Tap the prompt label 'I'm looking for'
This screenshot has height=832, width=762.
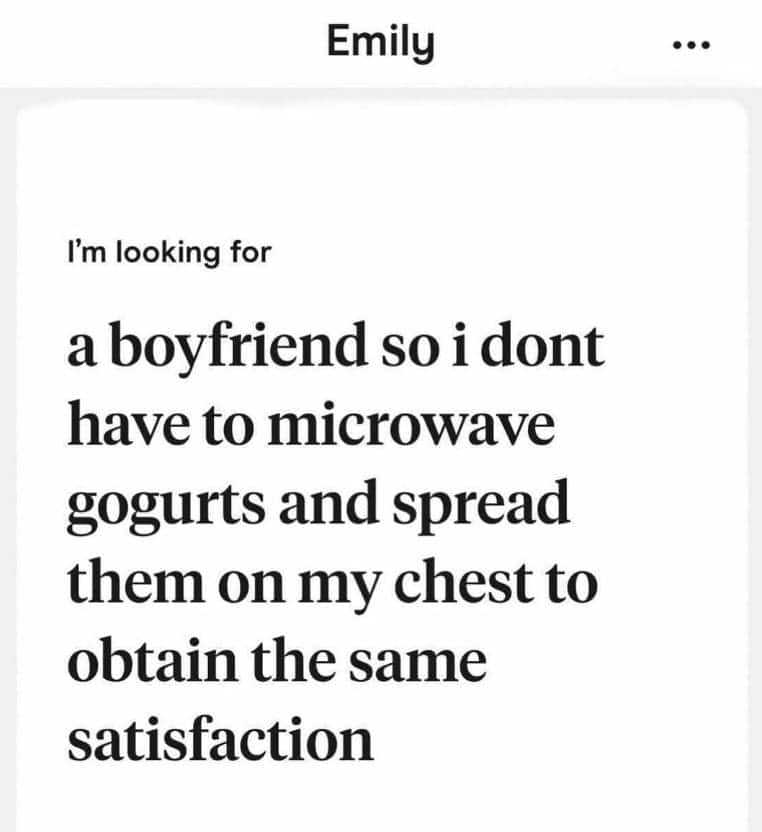(x=167, y=253)
